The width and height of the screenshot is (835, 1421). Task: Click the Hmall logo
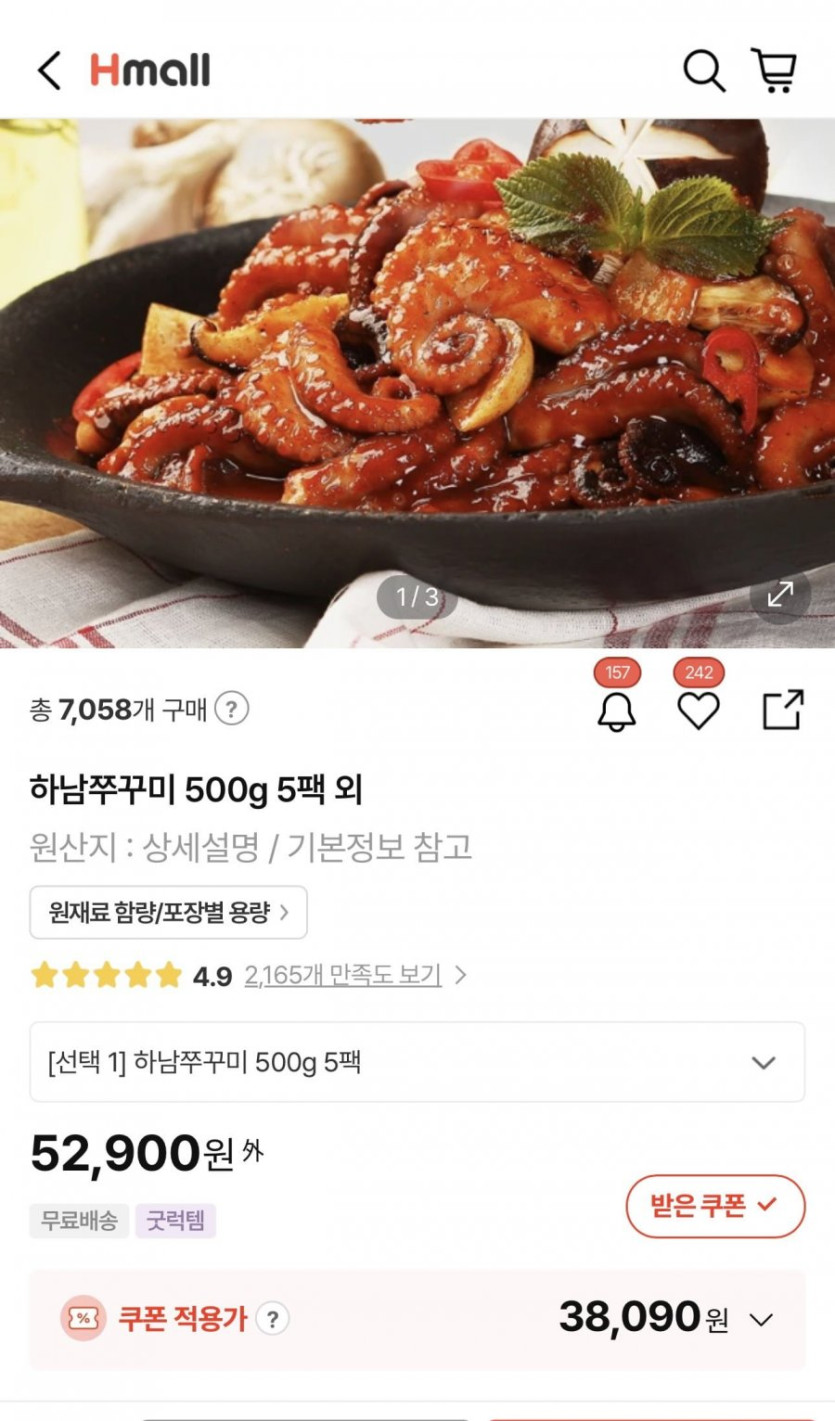(x=151, y=70)
